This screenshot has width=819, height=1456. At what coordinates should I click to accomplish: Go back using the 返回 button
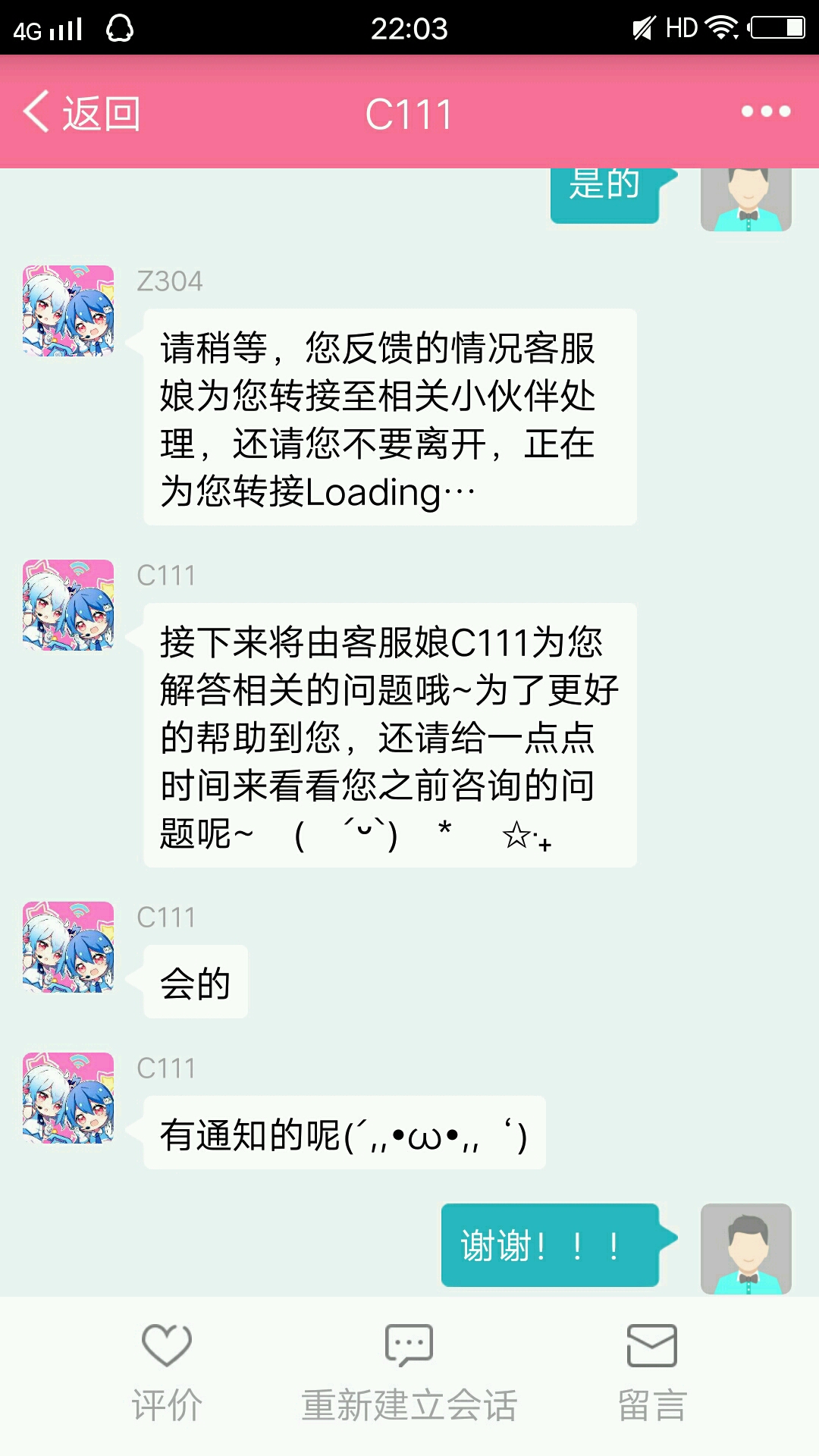pyautogui.click(x=82, y=114)
